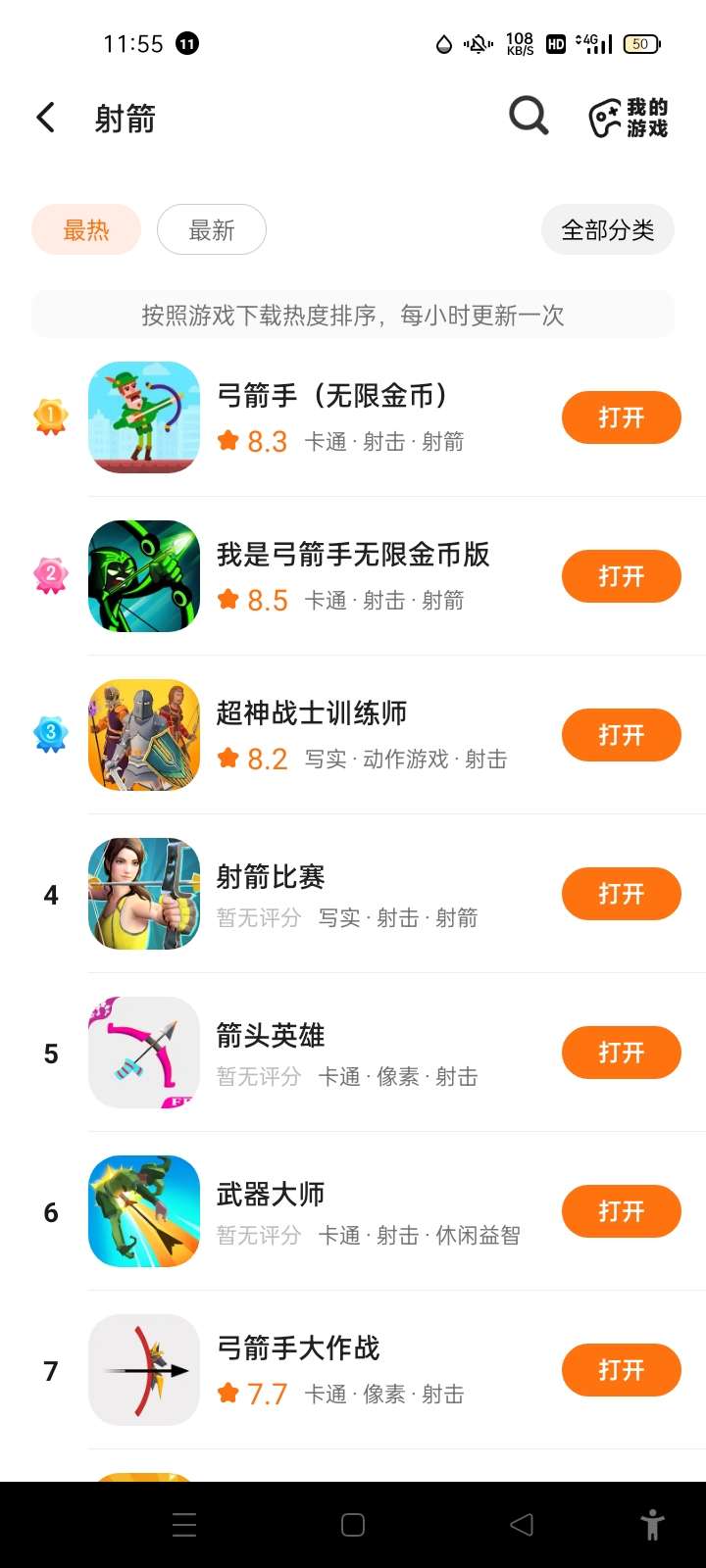The image size is (706, 1568).
Task: Launch 我是弓箭手无限金币版 with its 打开 button
Action: pos(621,577)
